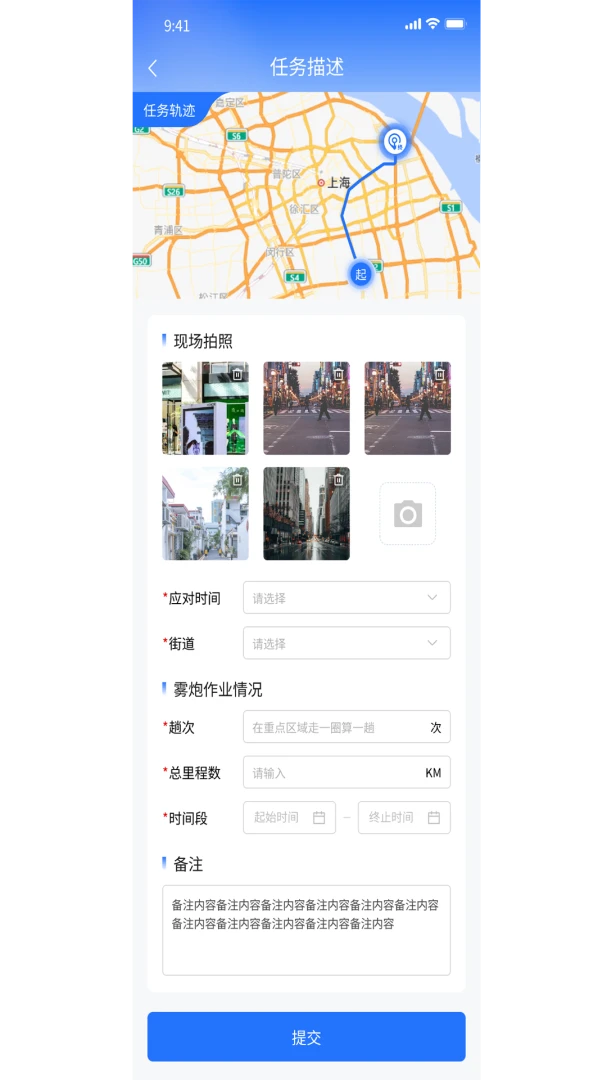Delete the alley with palm tree photo

pyautogui.click(x=237, y=479)
